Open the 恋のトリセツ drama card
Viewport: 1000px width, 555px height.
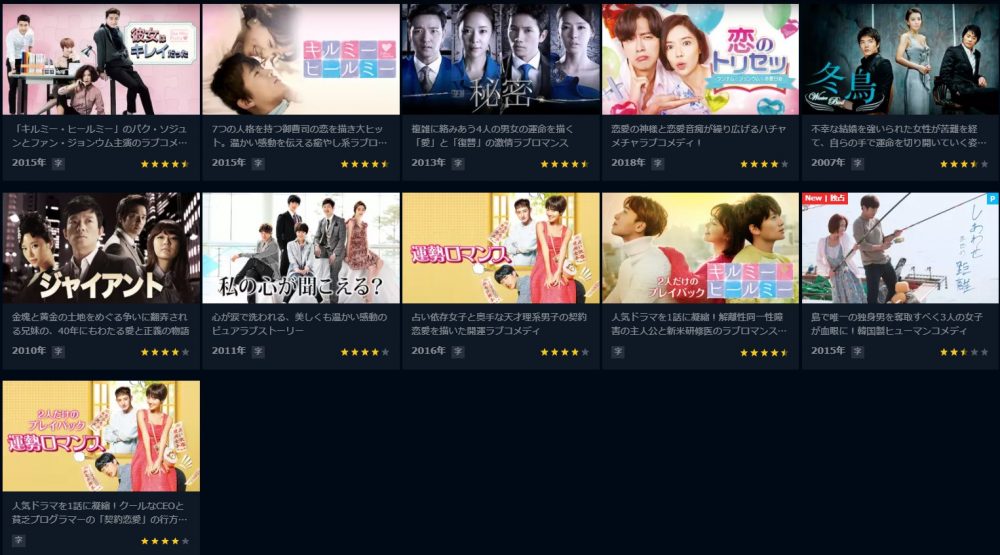pos(700,60)
